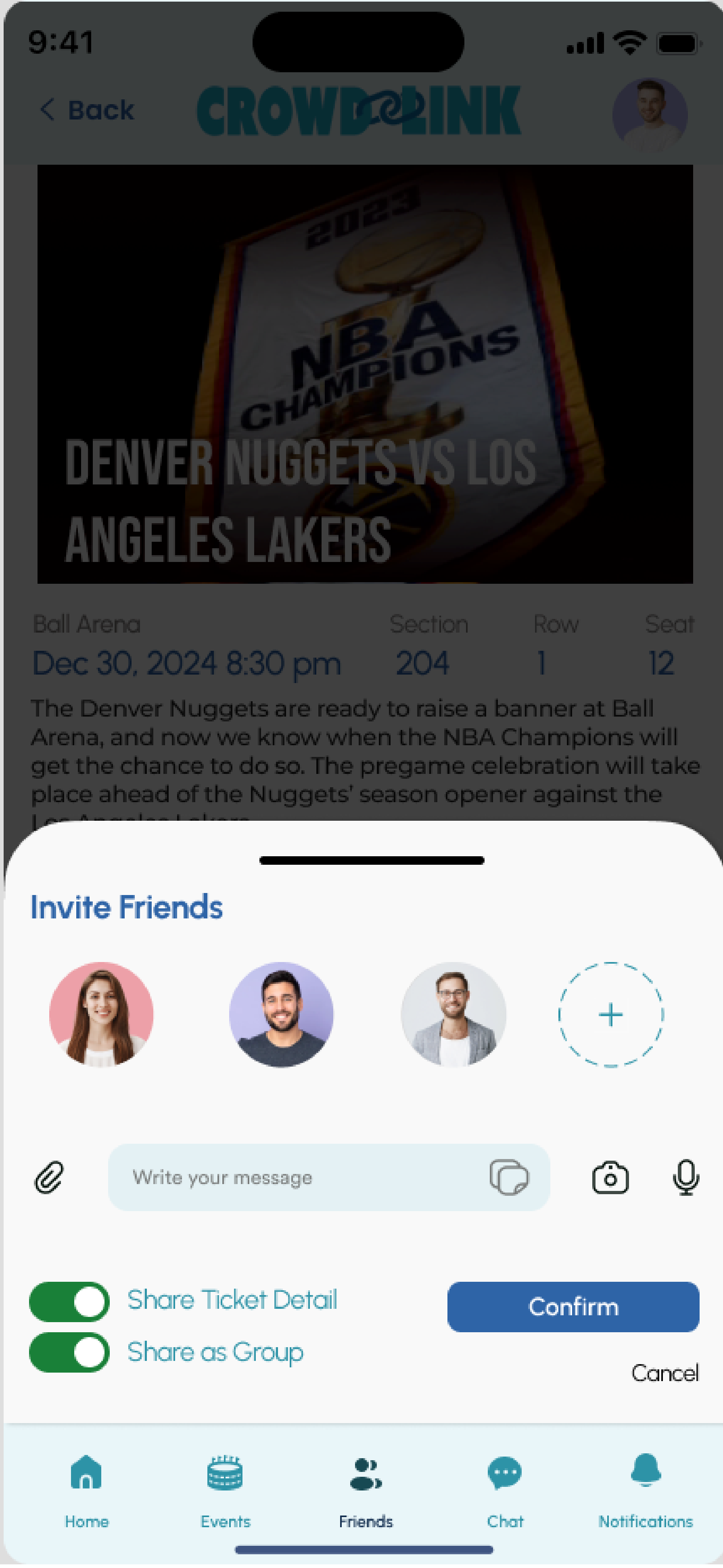
Task: Turn off the Share as Group switch
Action: (69, 1352)
